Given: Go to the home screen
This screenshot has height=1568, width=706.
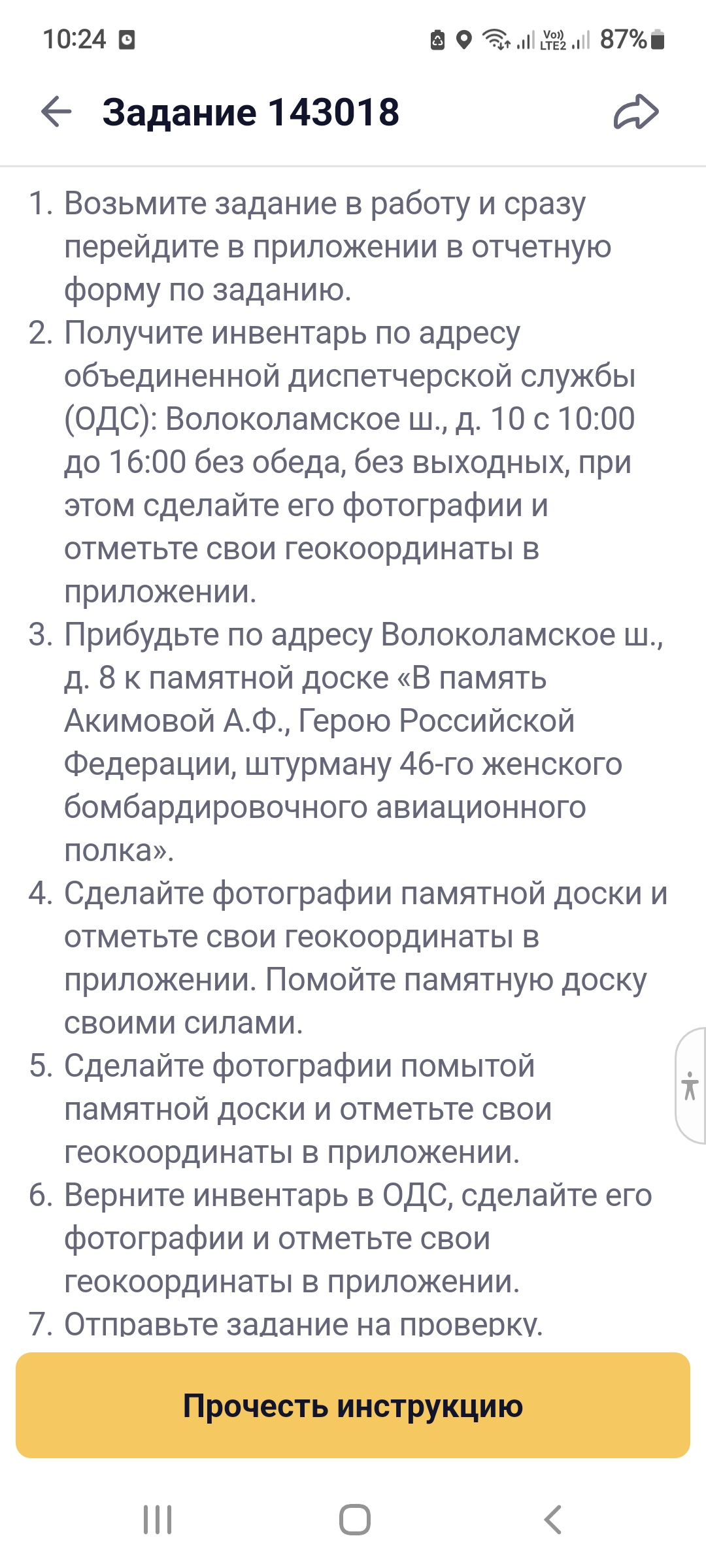Looking at the screenshot, I should pyautogui.click(x=355, y=1519).
